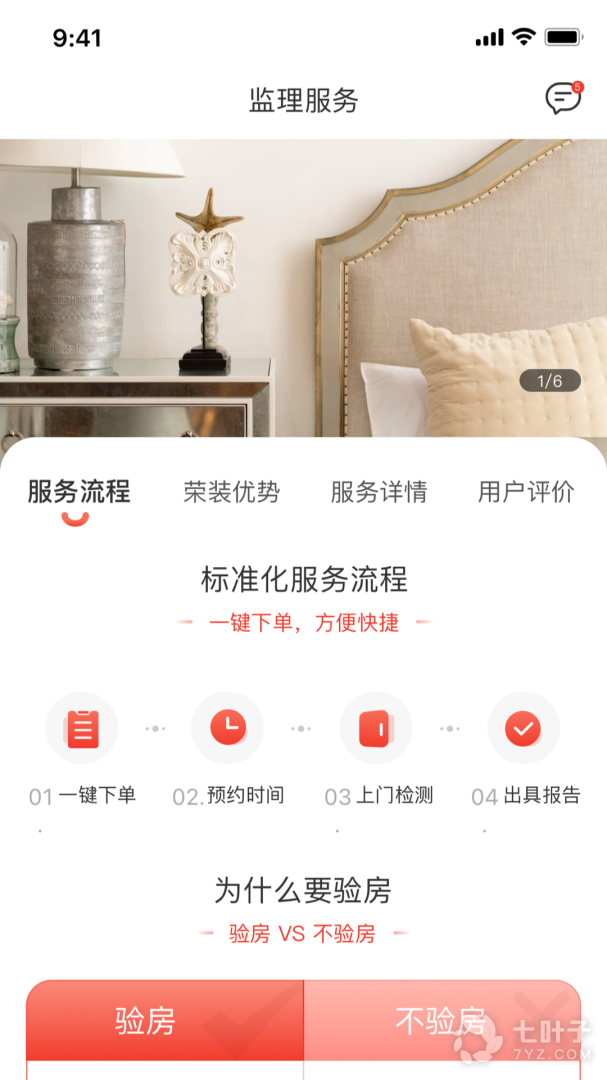Open the bedroom banner image
This screenshot has height=1080, width=607.
[x=303, y=288]
